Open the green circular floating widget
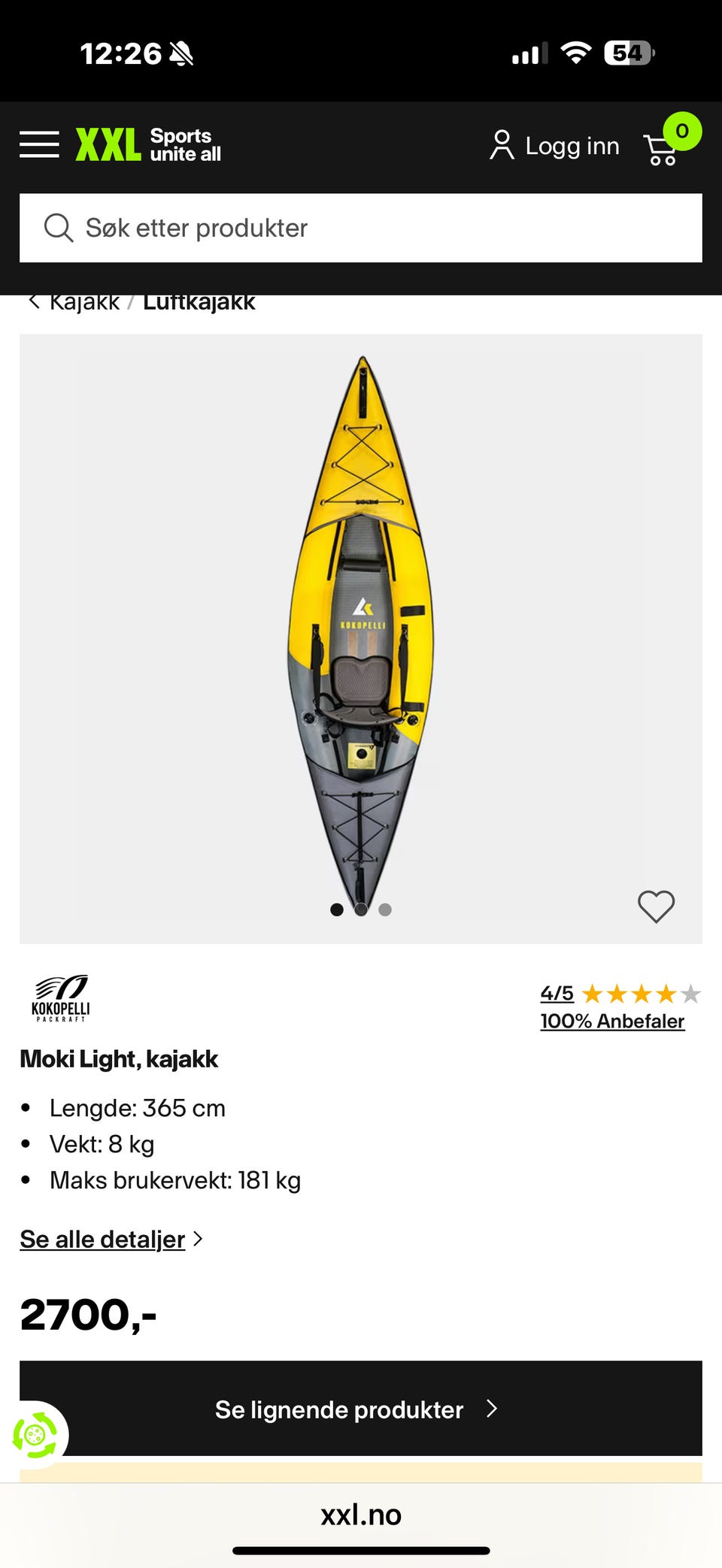 pyautogui.click(x=35, y=1435)
